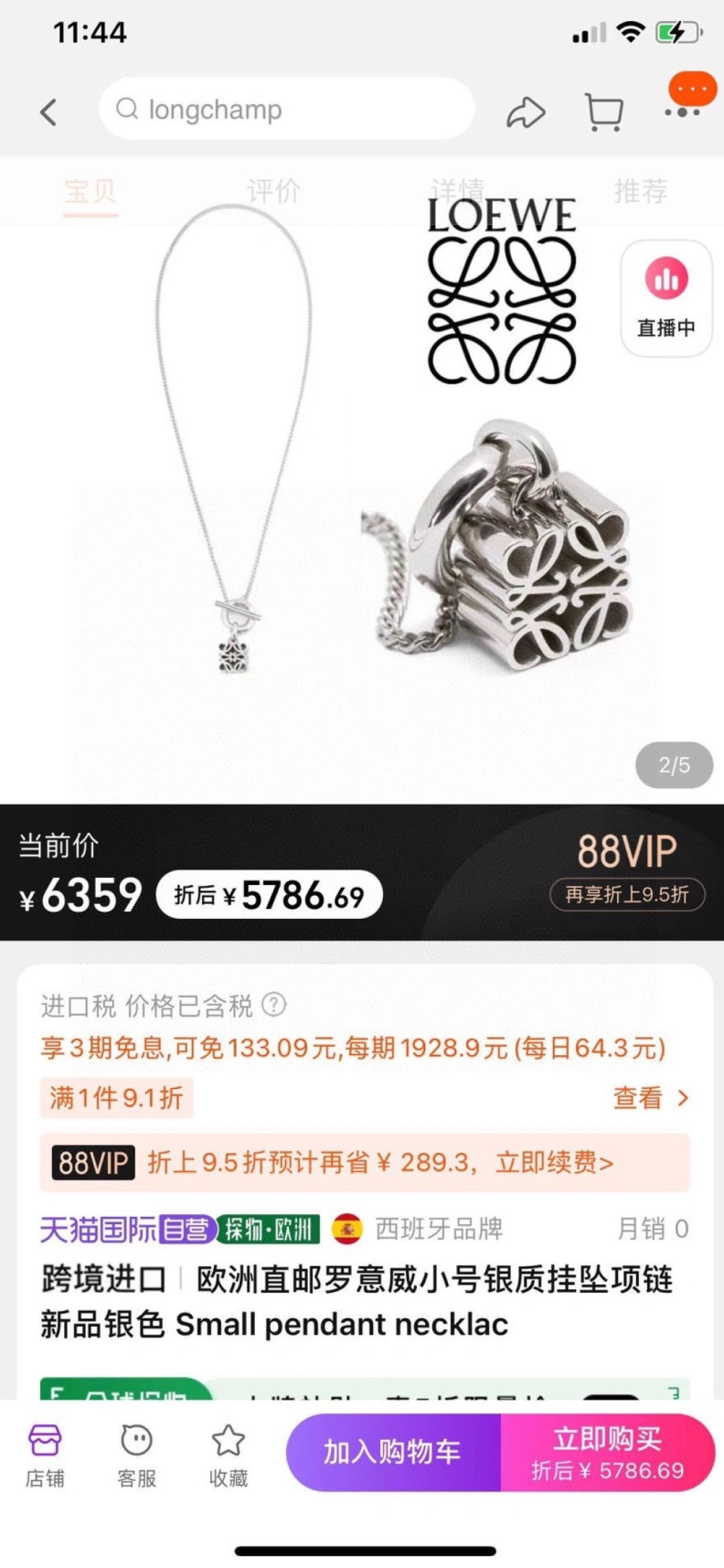
Task: Tap 查看 to view discount details
Action: tap(651, 1097)
